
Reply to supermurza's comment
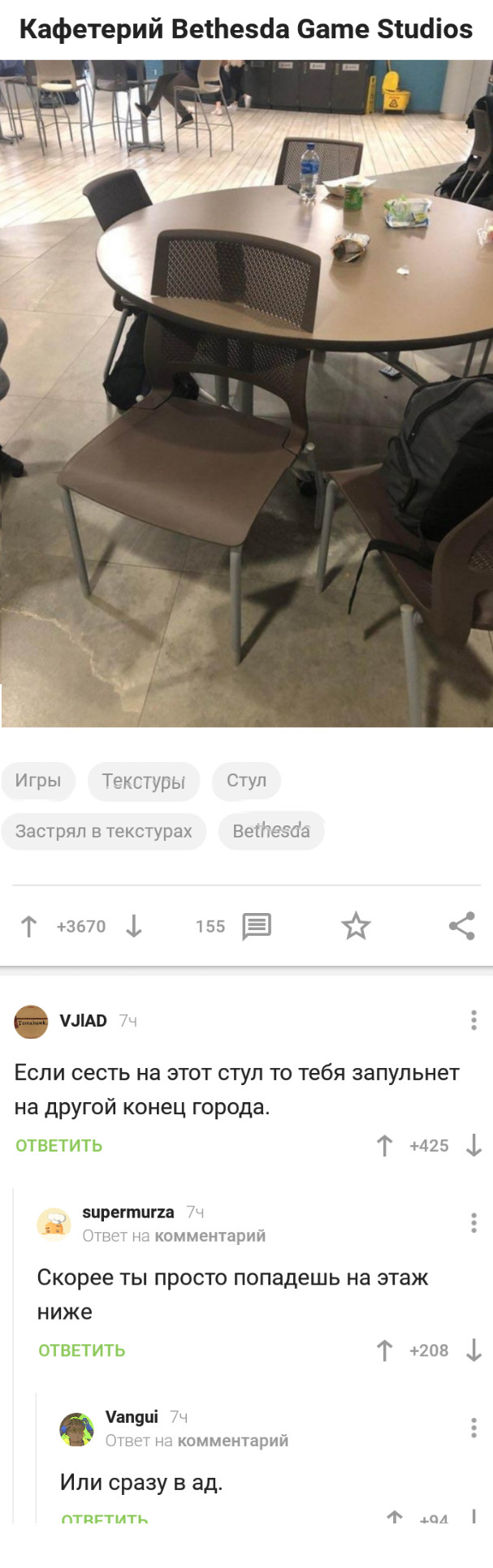pyautogui.click(x=82, y=1350)
